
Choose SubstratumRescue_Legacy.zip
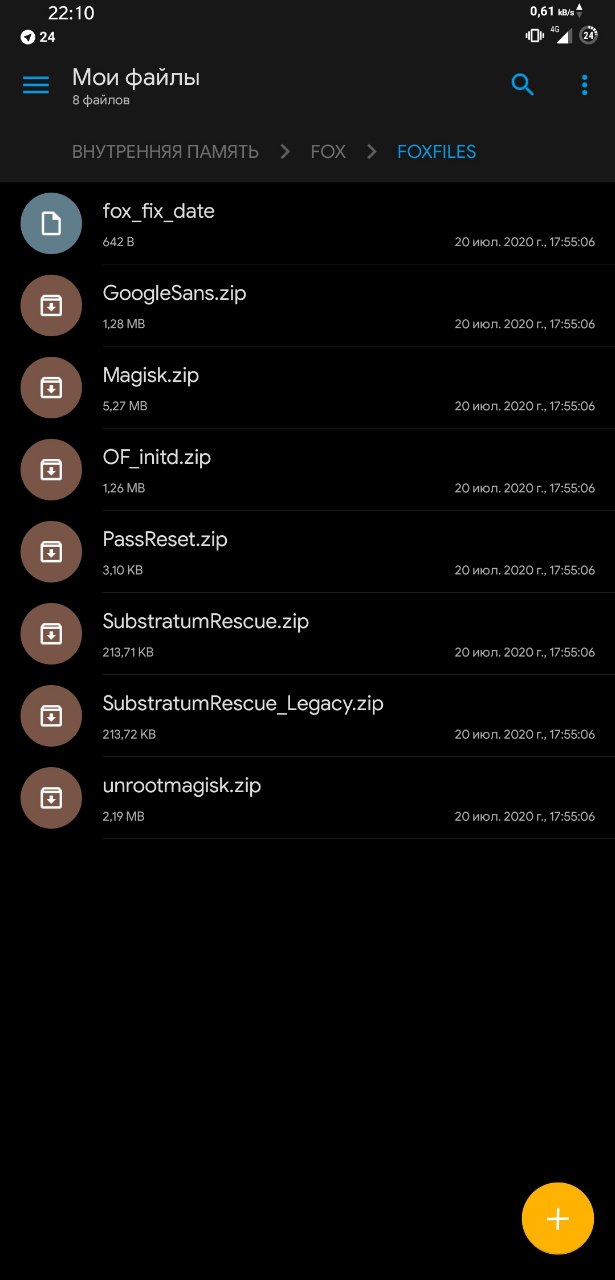[243, 704]
